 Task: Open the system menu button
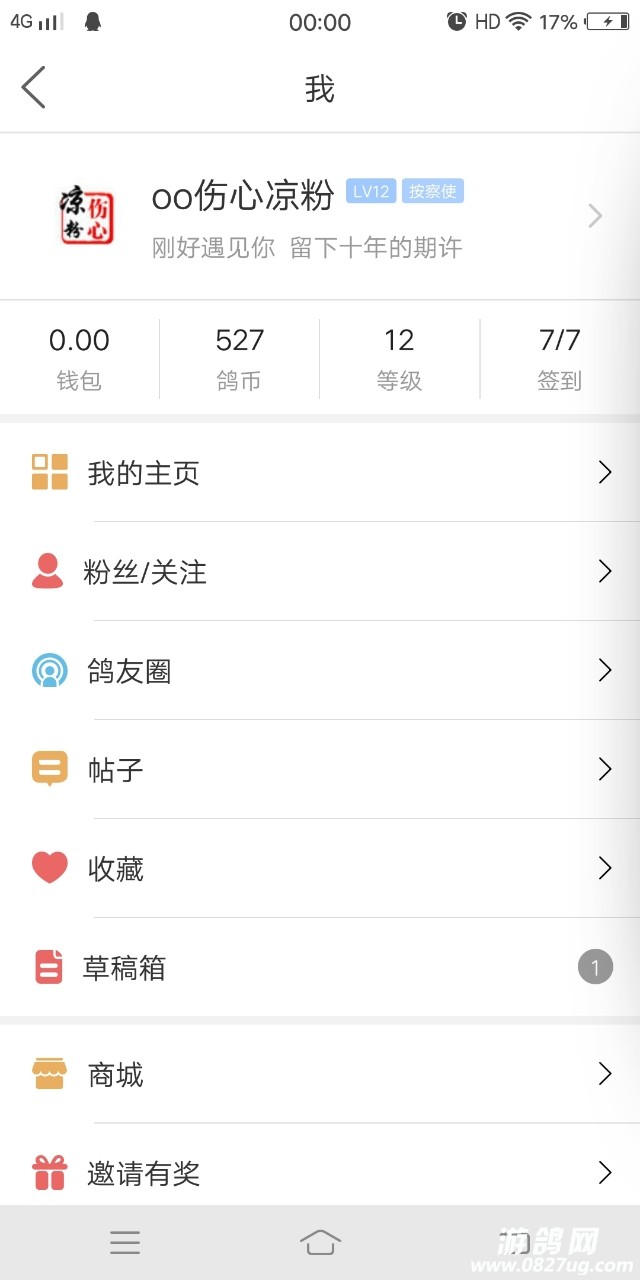pyautogui.click(x=125, y=1242)
